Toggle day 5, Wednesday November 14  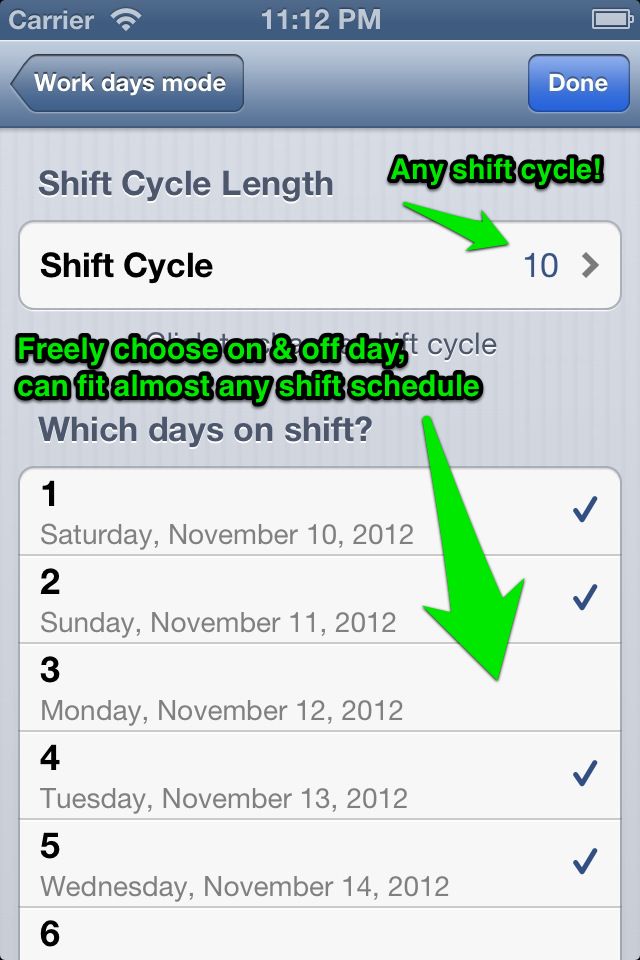[320, 862]
